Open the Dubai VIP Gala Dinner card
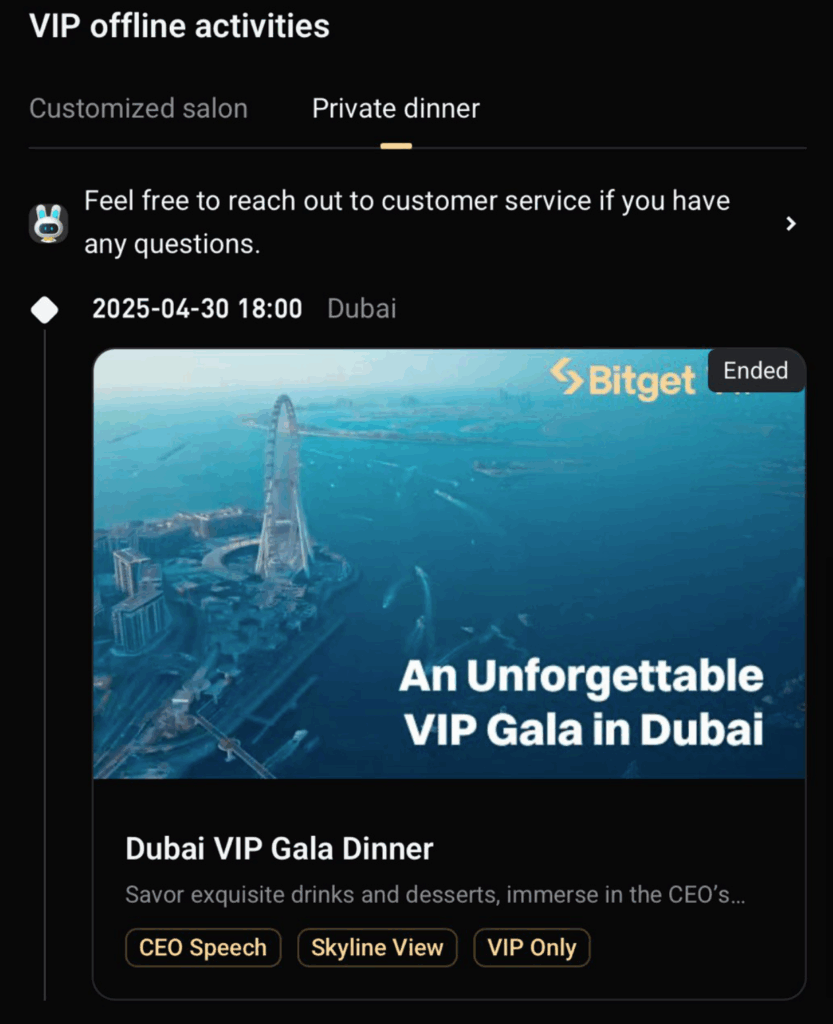The width and height of the screenshot is (833, 1024). [x=448, y=670]
